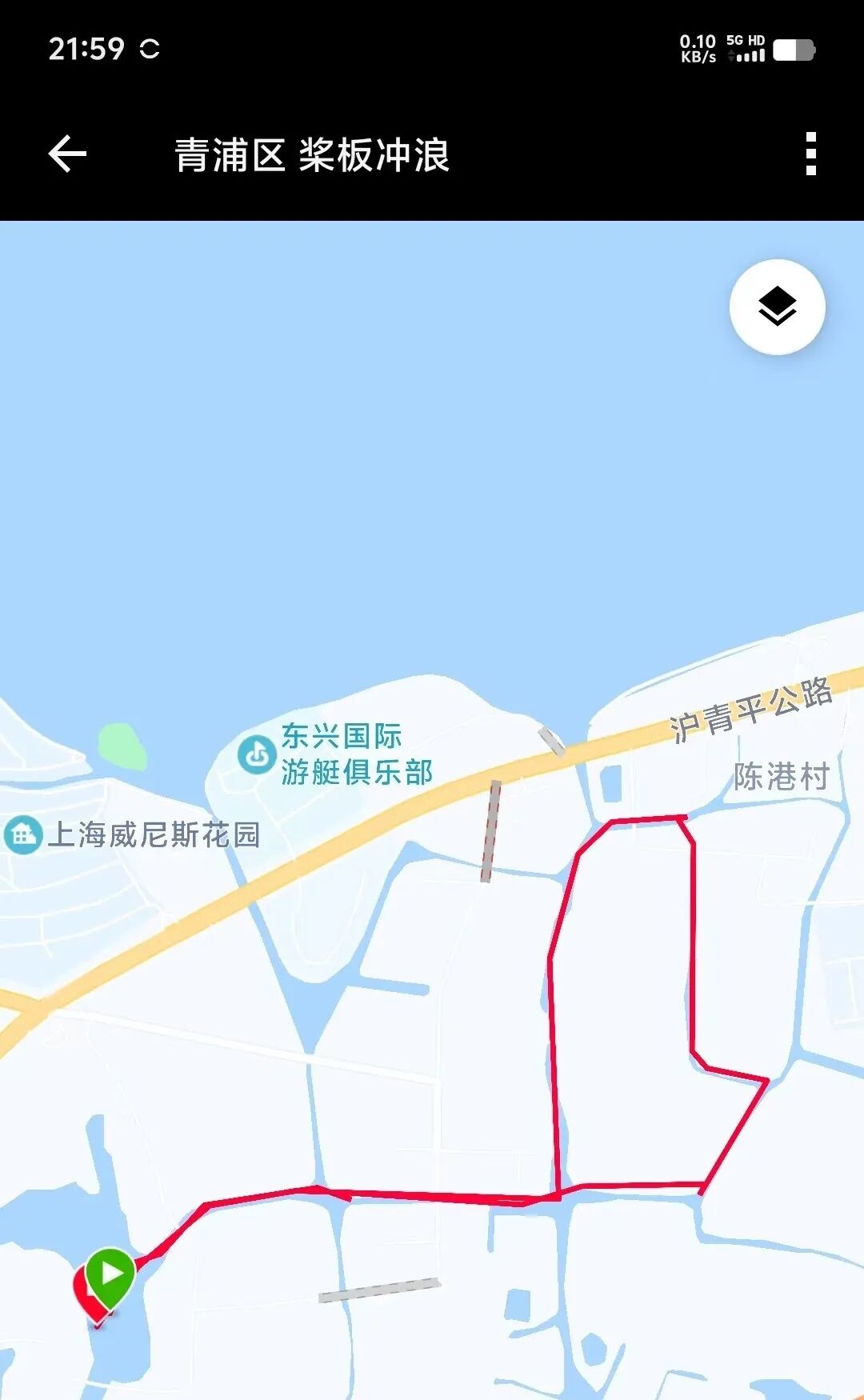This screenshot has height=1400, width=864.
Task: Go back using the arrow icon
Action: click(67, 154)
